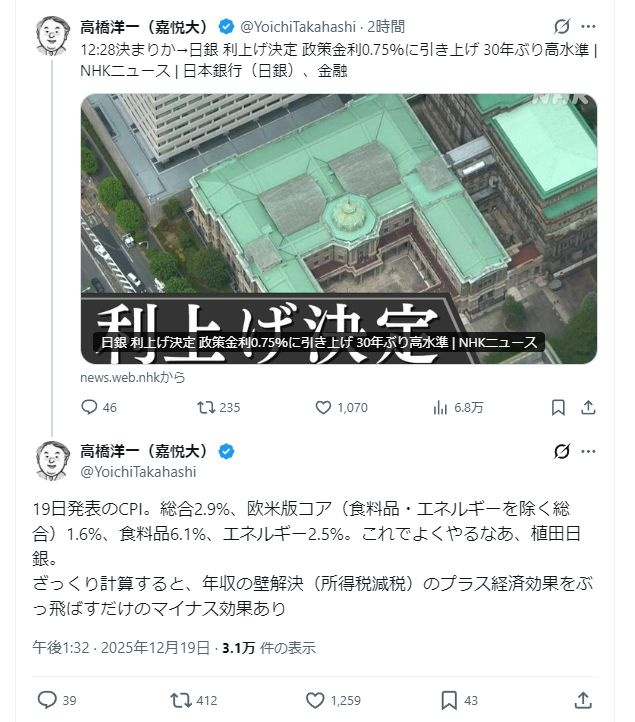This screenshot has height=722, width=635.
Task: View analytics showing 6.8万 impressions
Action: (x=440, y=407)
